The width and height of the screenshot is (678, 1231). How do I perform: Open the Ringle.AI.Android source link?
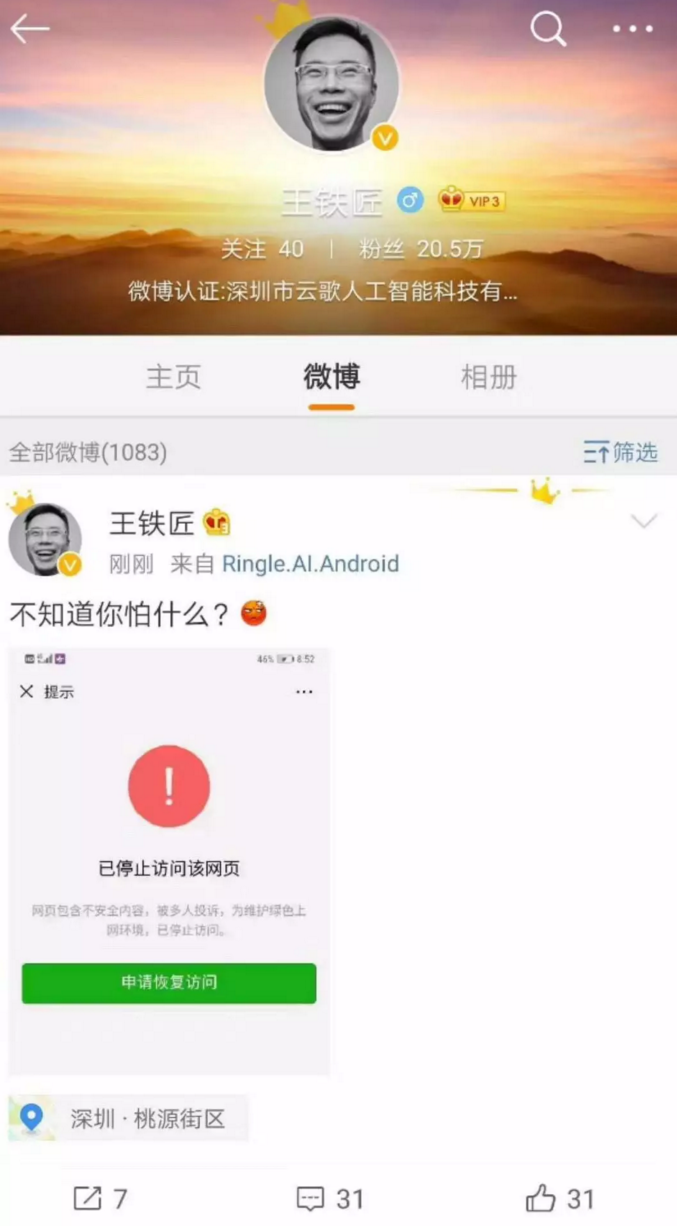click(x=310, y=564)
